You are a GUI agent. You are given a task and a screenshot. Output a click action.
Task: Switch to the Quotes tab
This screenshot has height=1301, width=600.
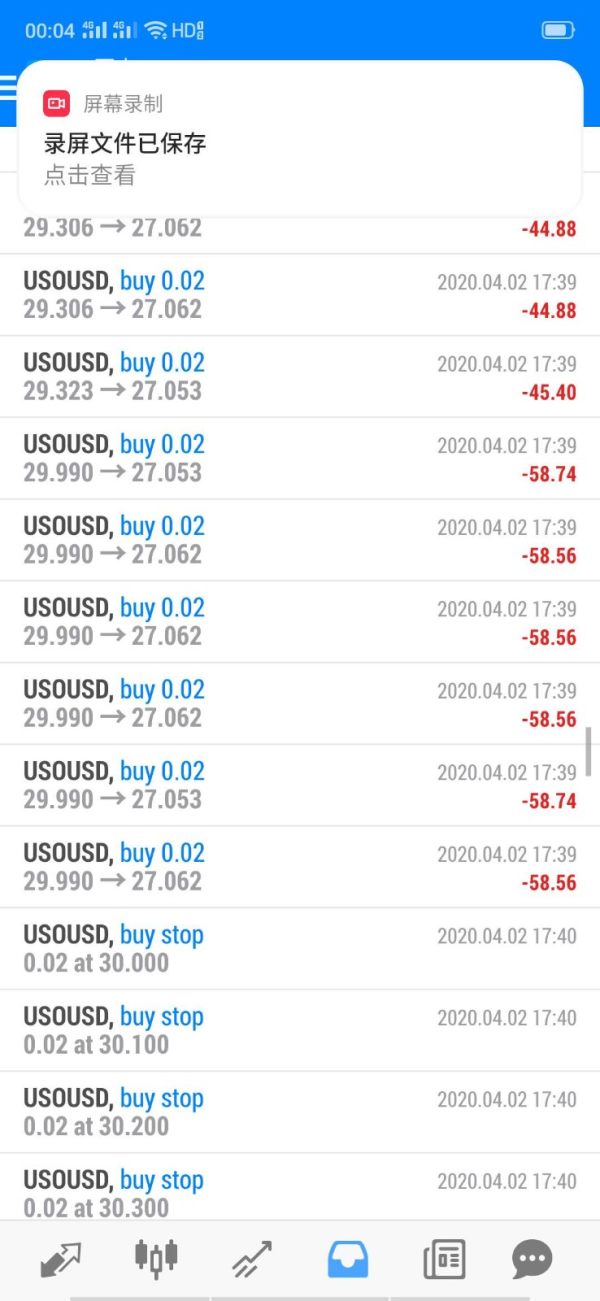coord(61,1258)
